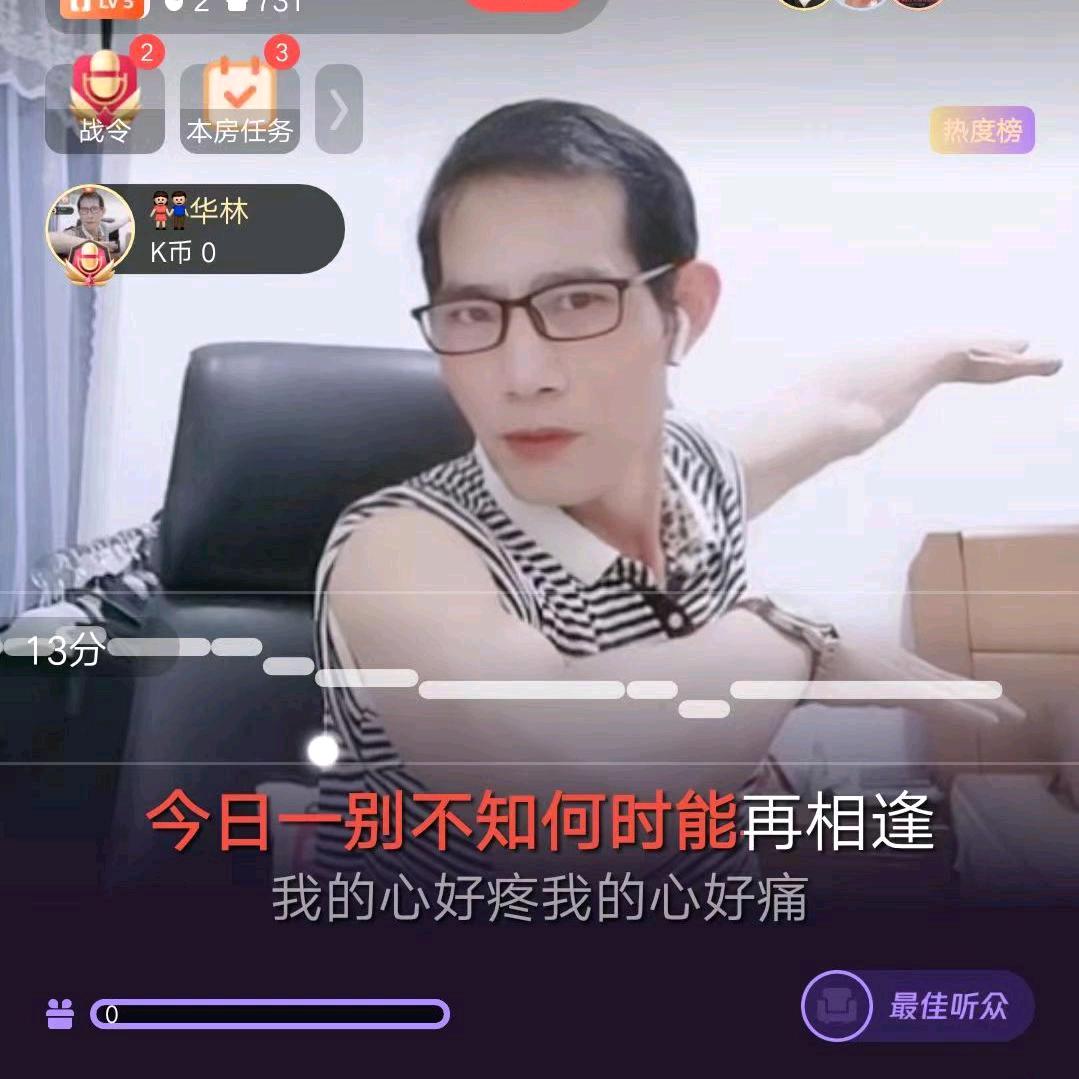This screenshot has height=1079, width=1079.
Task: Expand more activities with the arrow
Action: (x=339, y=109)
